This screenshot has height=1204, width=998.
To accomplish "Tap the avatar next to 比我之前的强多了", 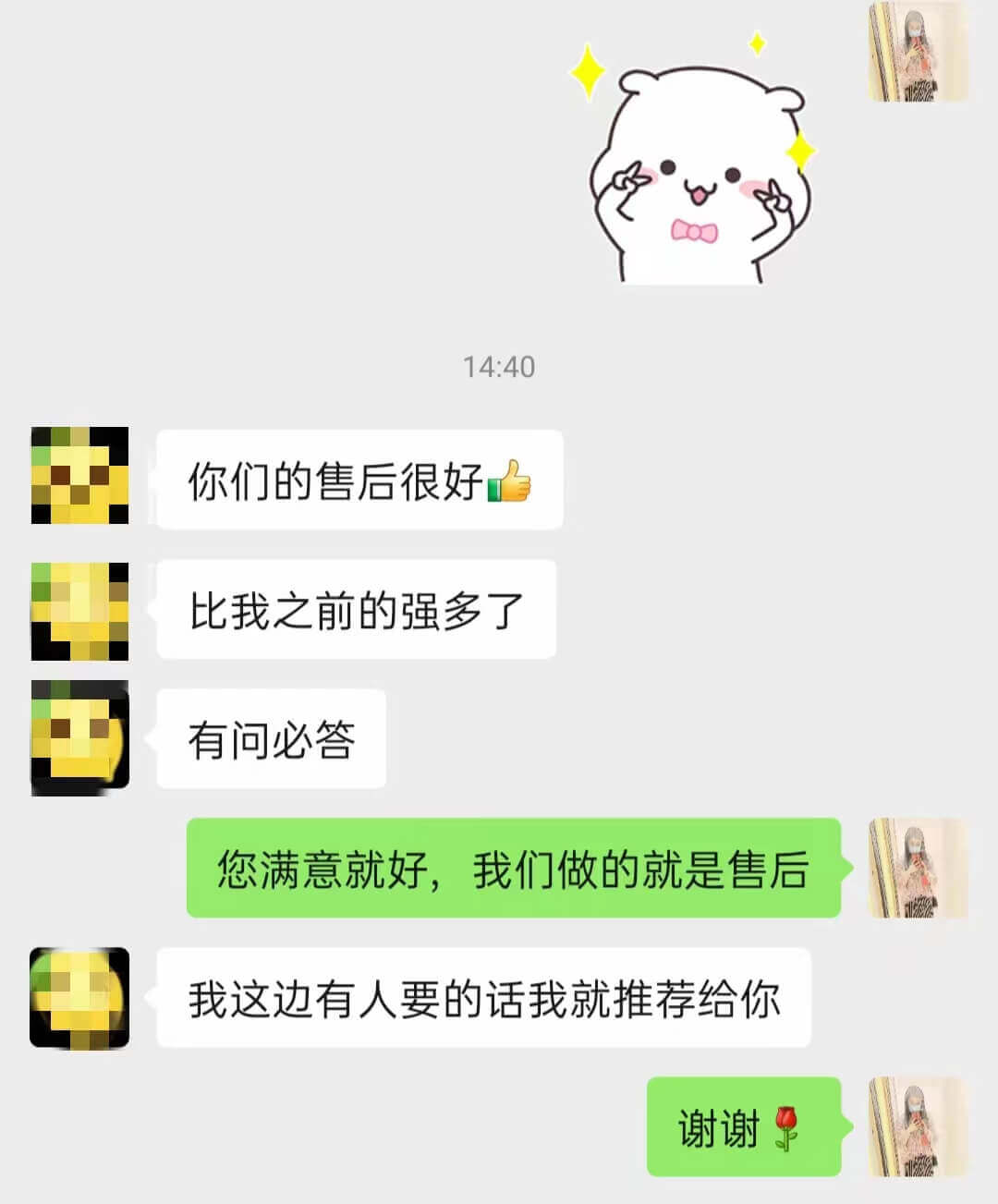I will click(79, 610).
